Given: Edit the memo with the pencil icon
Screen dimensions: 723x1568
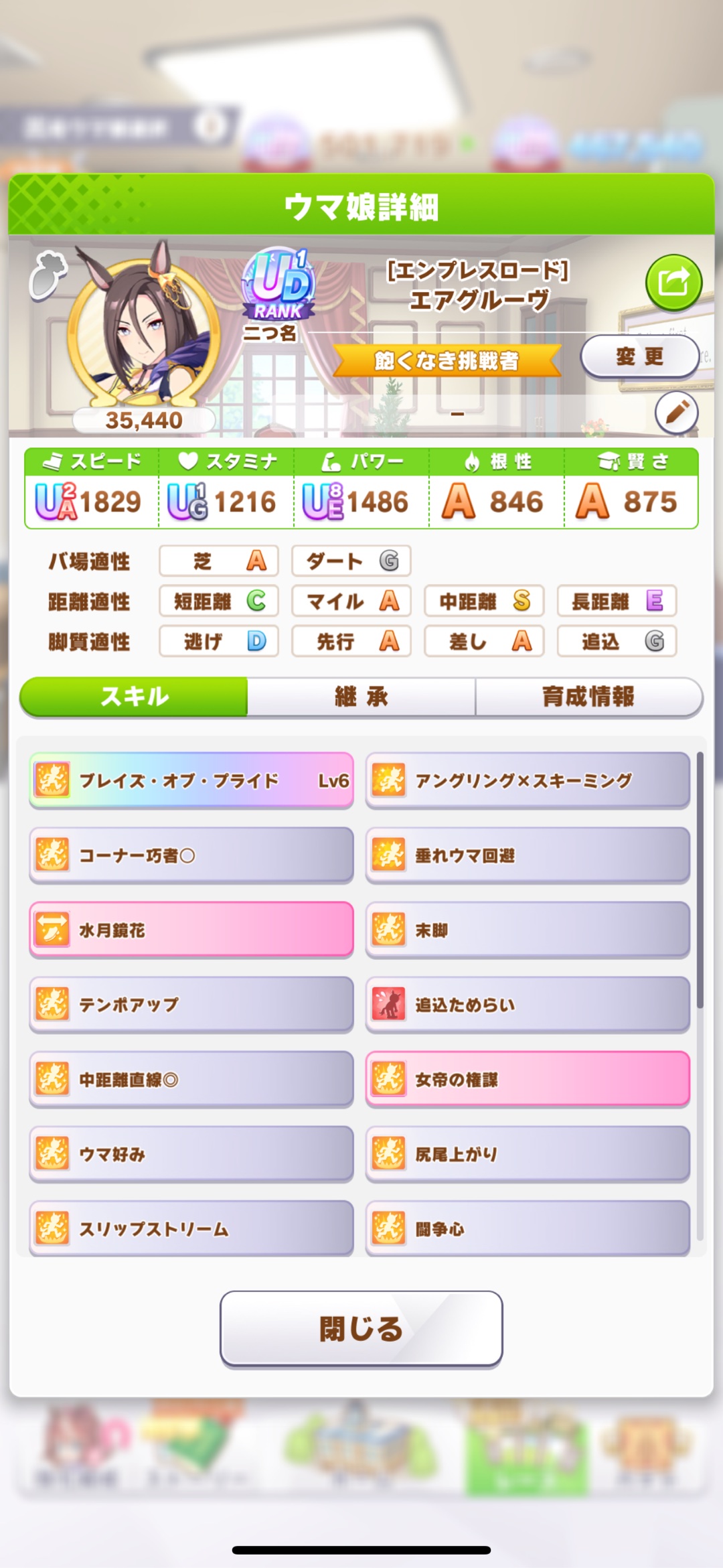Looking at the screenshot, I should click(676, 412).
